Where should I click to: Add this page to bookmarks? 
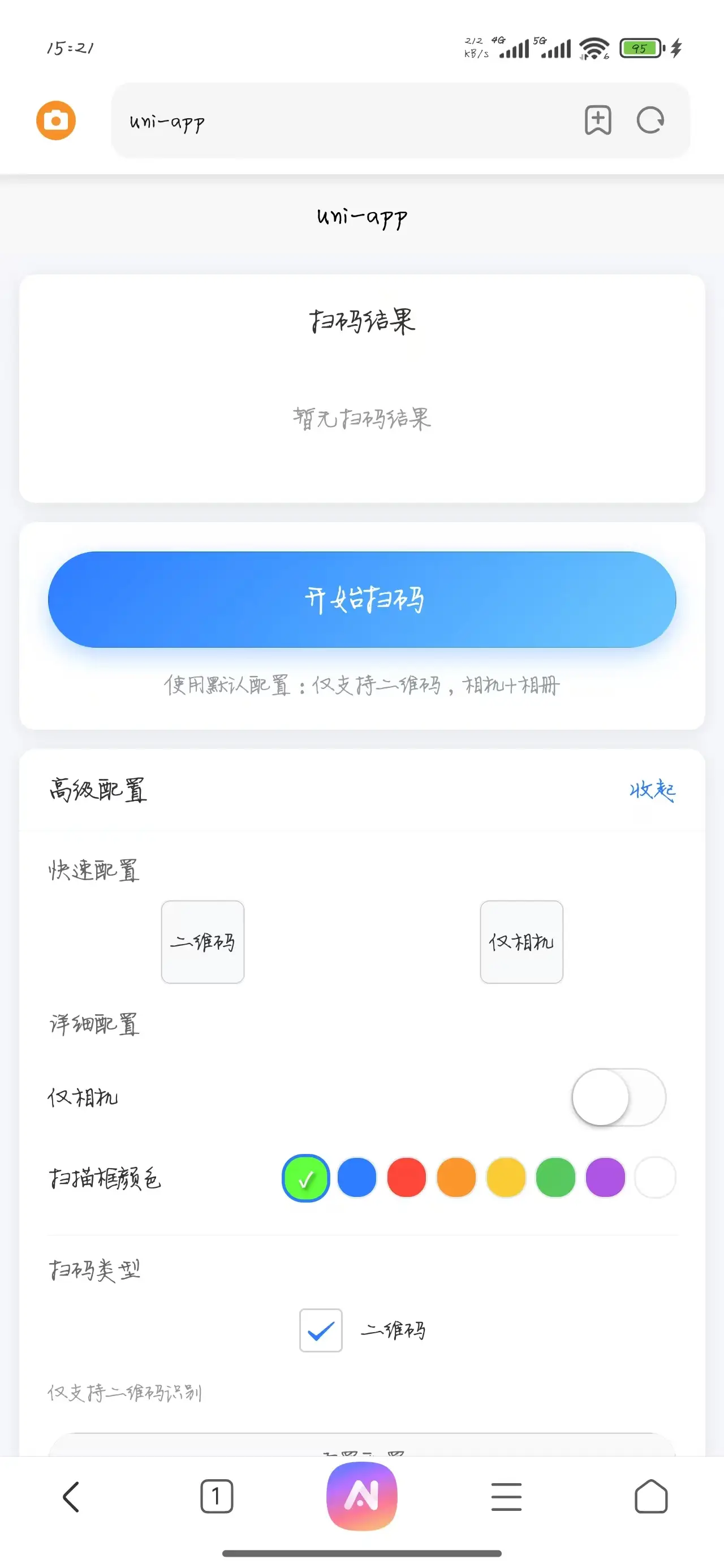pos(597,120)
